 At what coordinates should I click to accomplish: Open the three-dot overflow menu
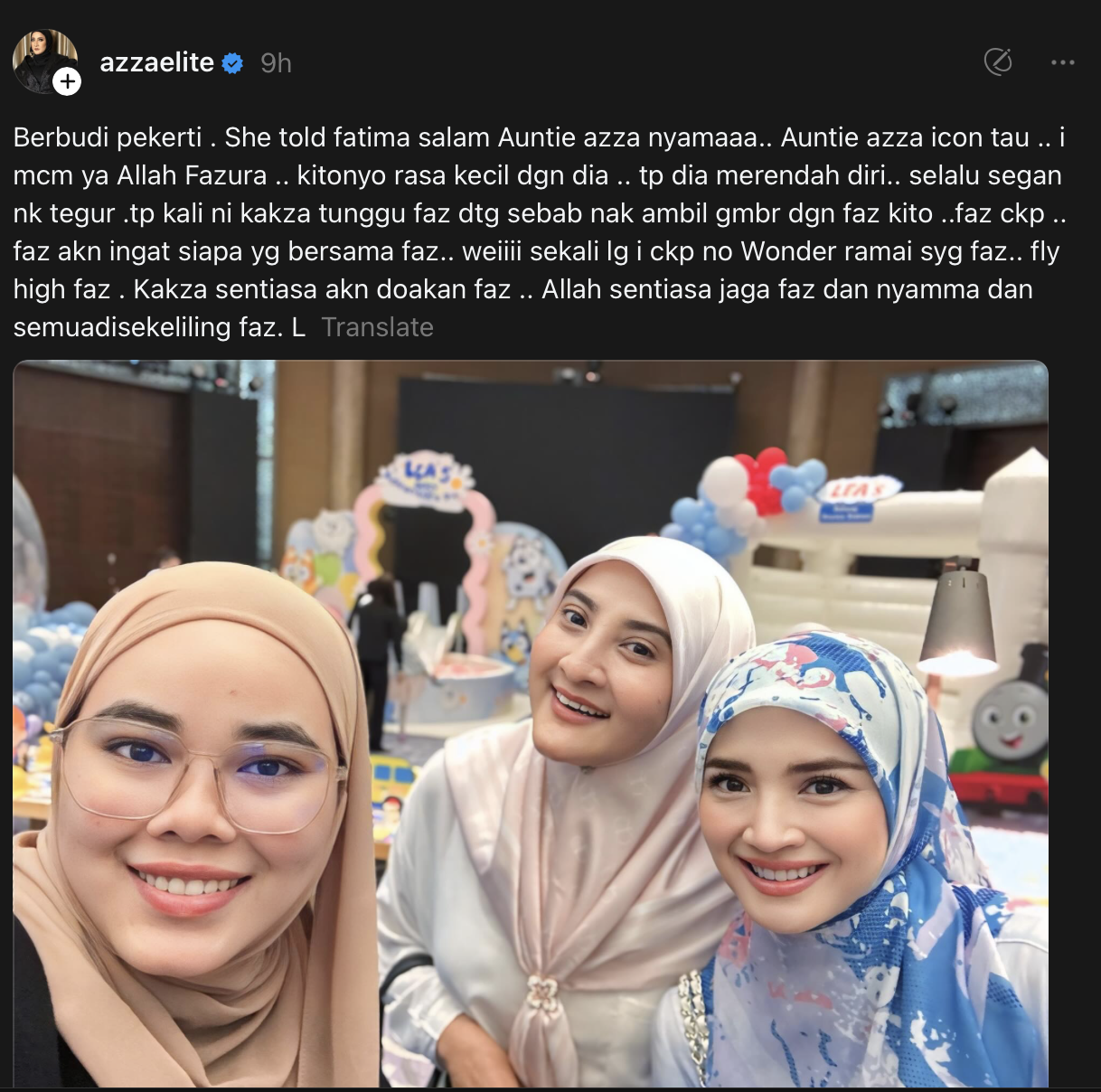pos(1062,62)
